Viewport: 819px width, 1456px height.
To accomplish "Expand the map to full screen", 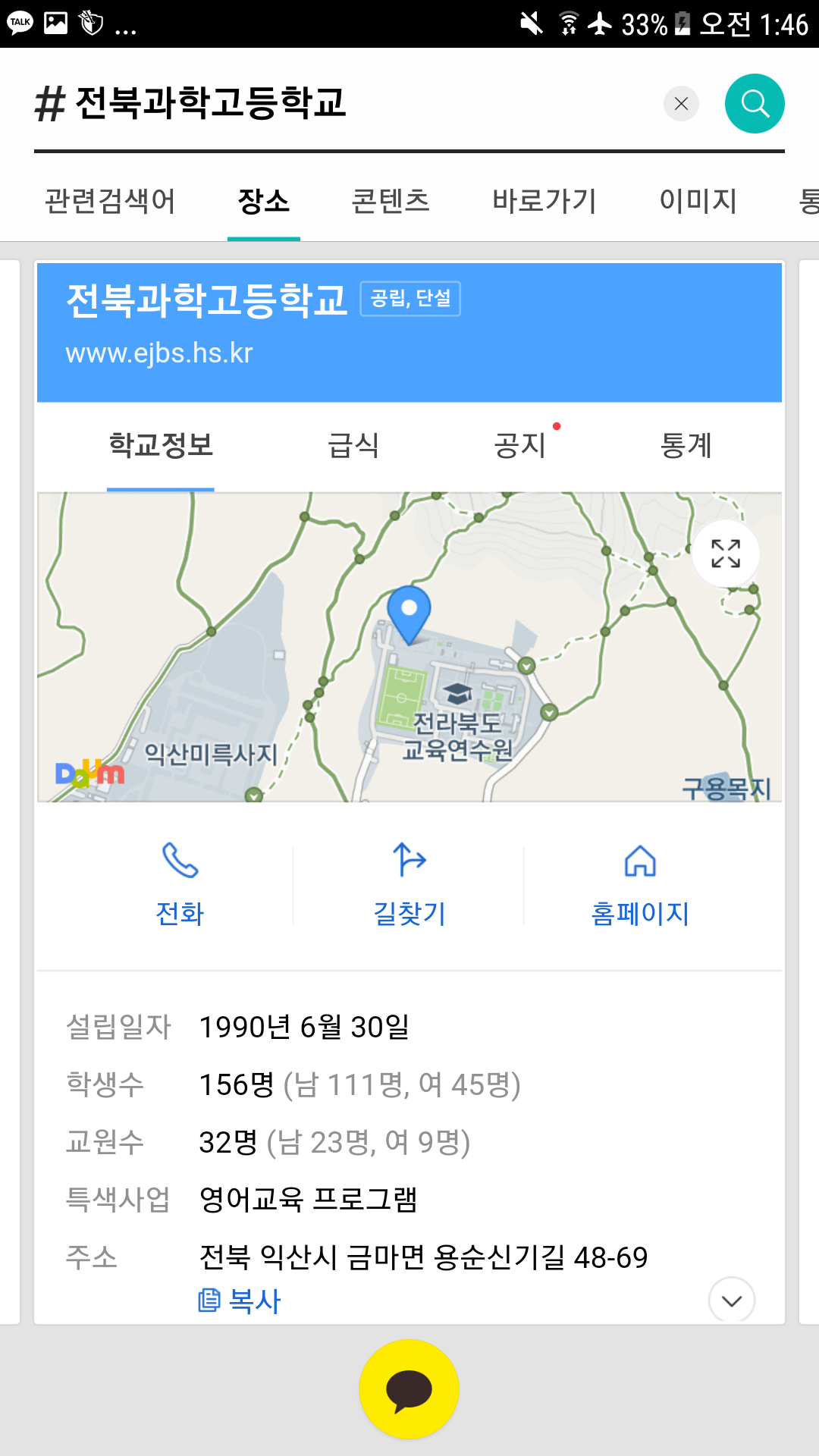I will 726,554.
